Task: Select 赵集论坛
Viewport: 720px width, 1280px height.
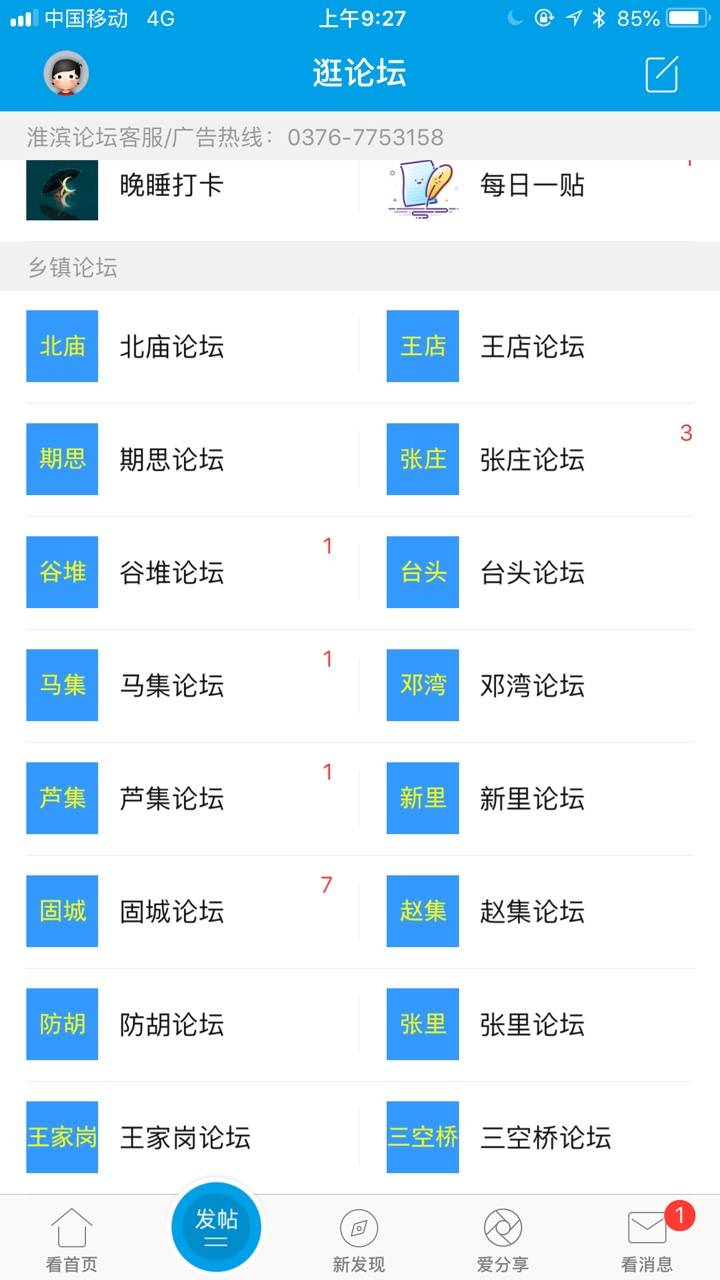Action: point(540,912)
